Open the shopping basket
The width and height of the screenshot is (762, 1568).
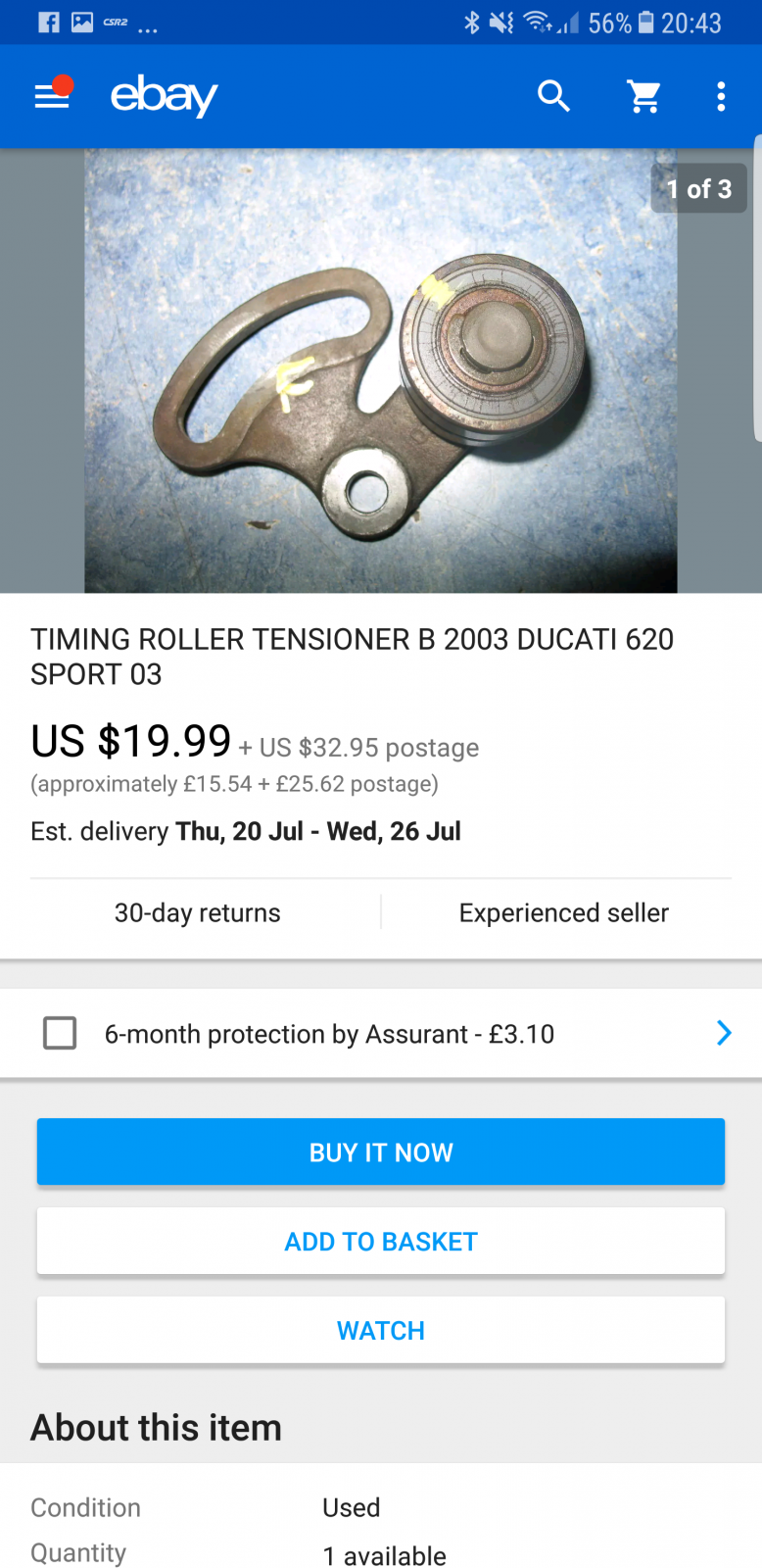tap(643, 96)
